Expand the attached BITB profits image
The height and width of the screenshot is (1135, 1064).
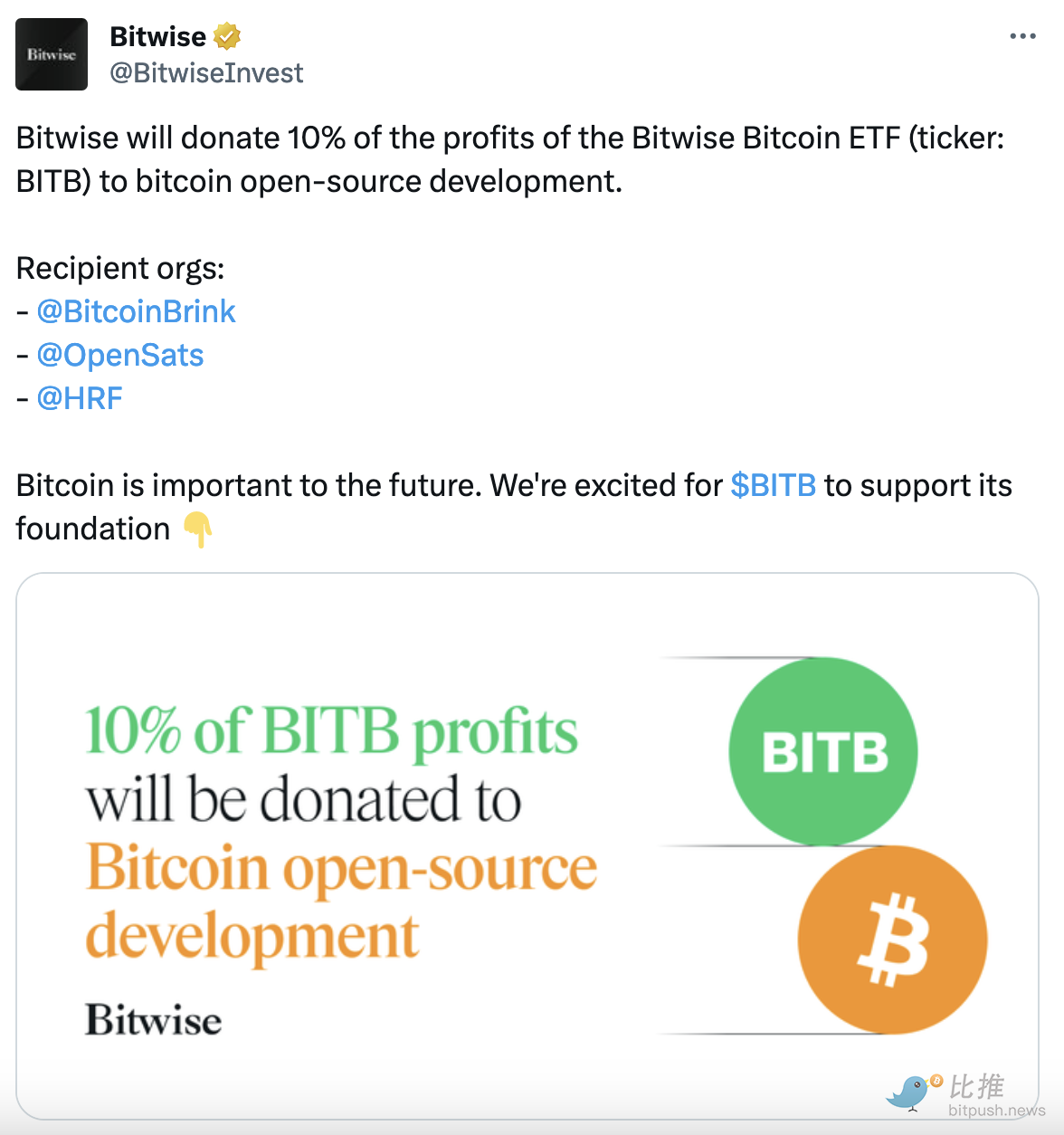tap(527, 845)
